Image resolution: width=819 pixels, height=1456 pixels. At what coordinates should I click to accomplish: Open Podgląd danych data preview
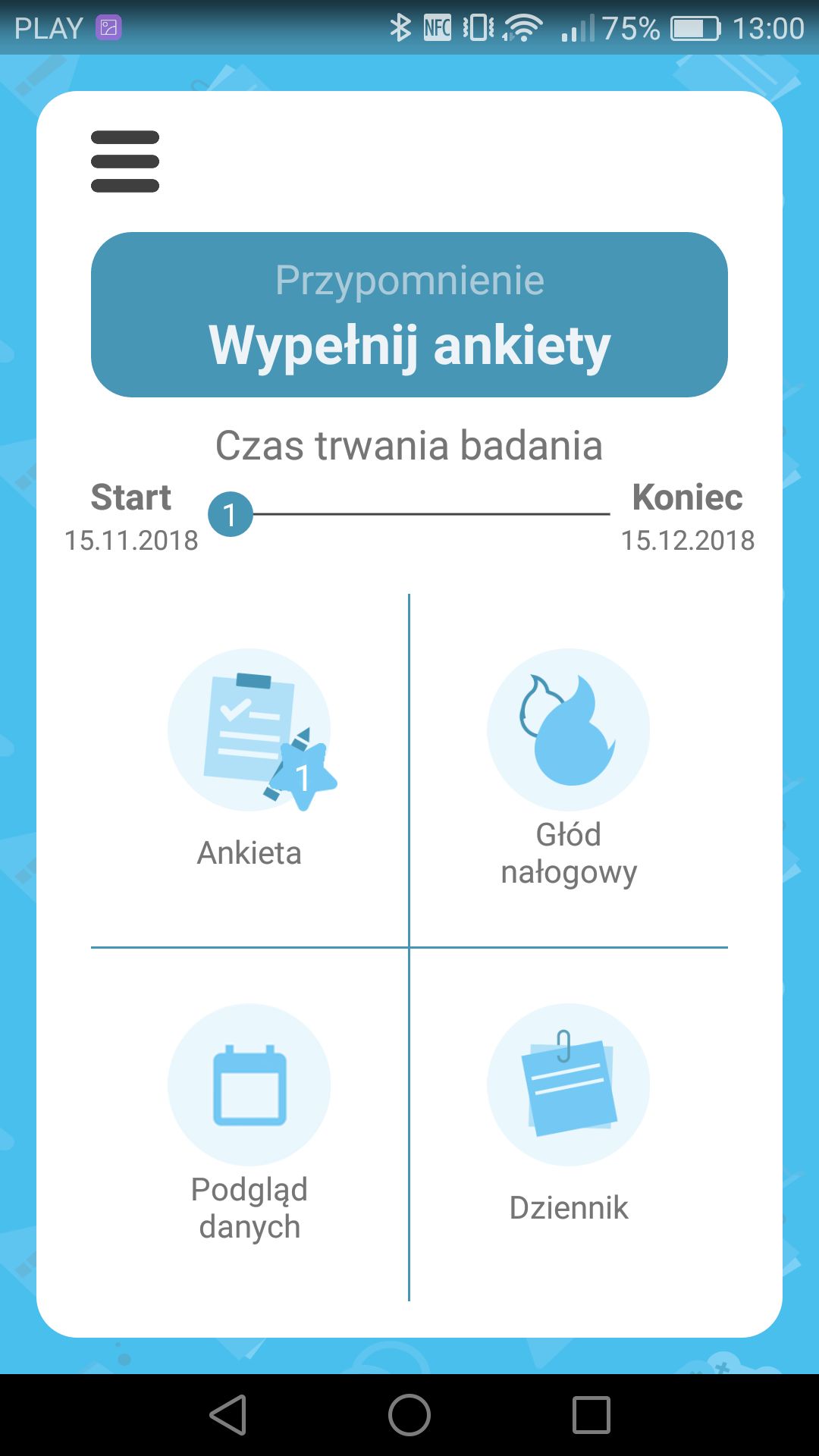click(x=249, y=1122)
